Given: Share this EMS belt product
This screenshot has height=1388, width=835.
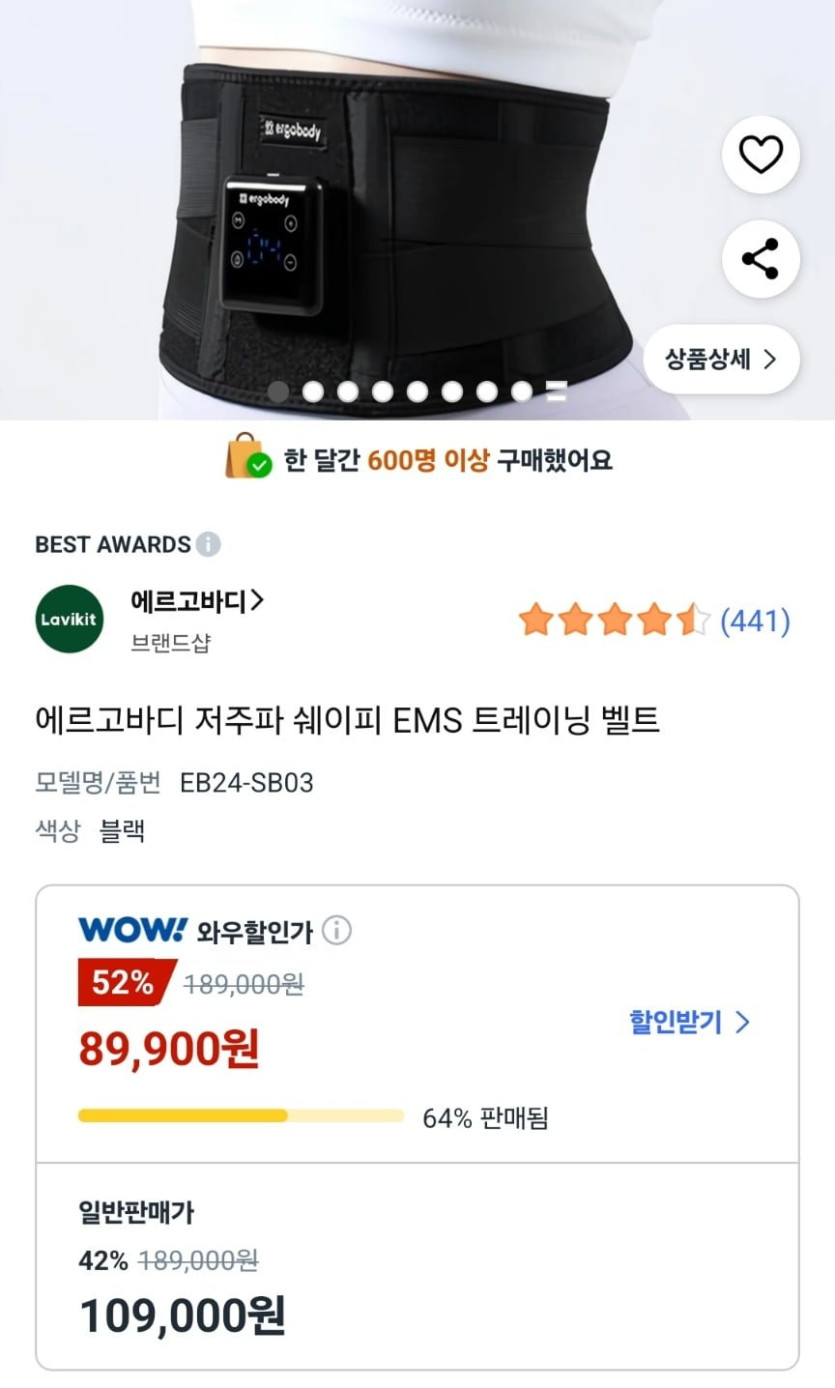Looking at the screenshot, I should pos(760,259).
